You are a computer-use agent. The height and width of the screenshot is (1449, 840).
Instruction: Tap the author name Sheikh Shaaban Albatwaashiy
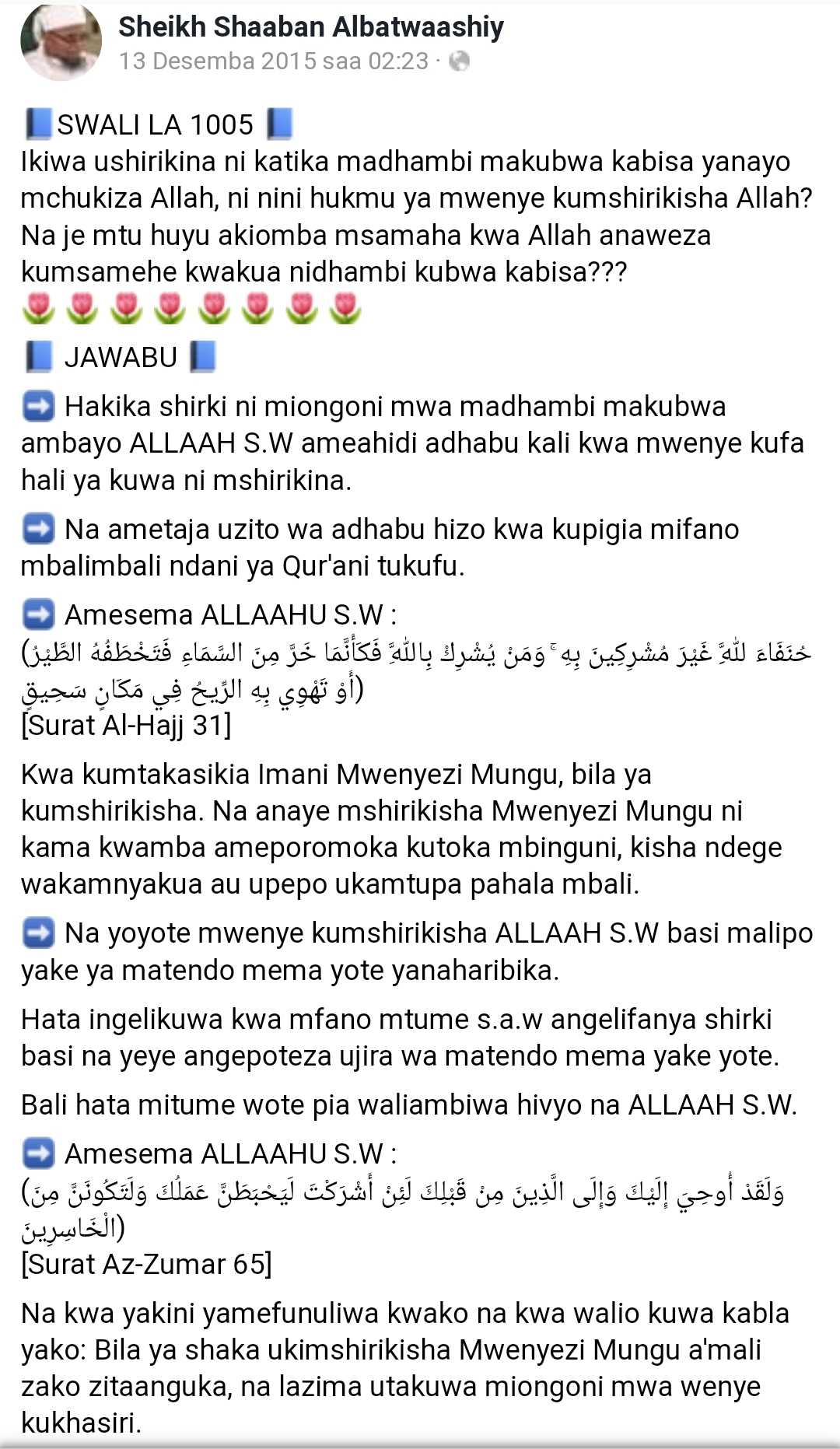click(311, 27)
